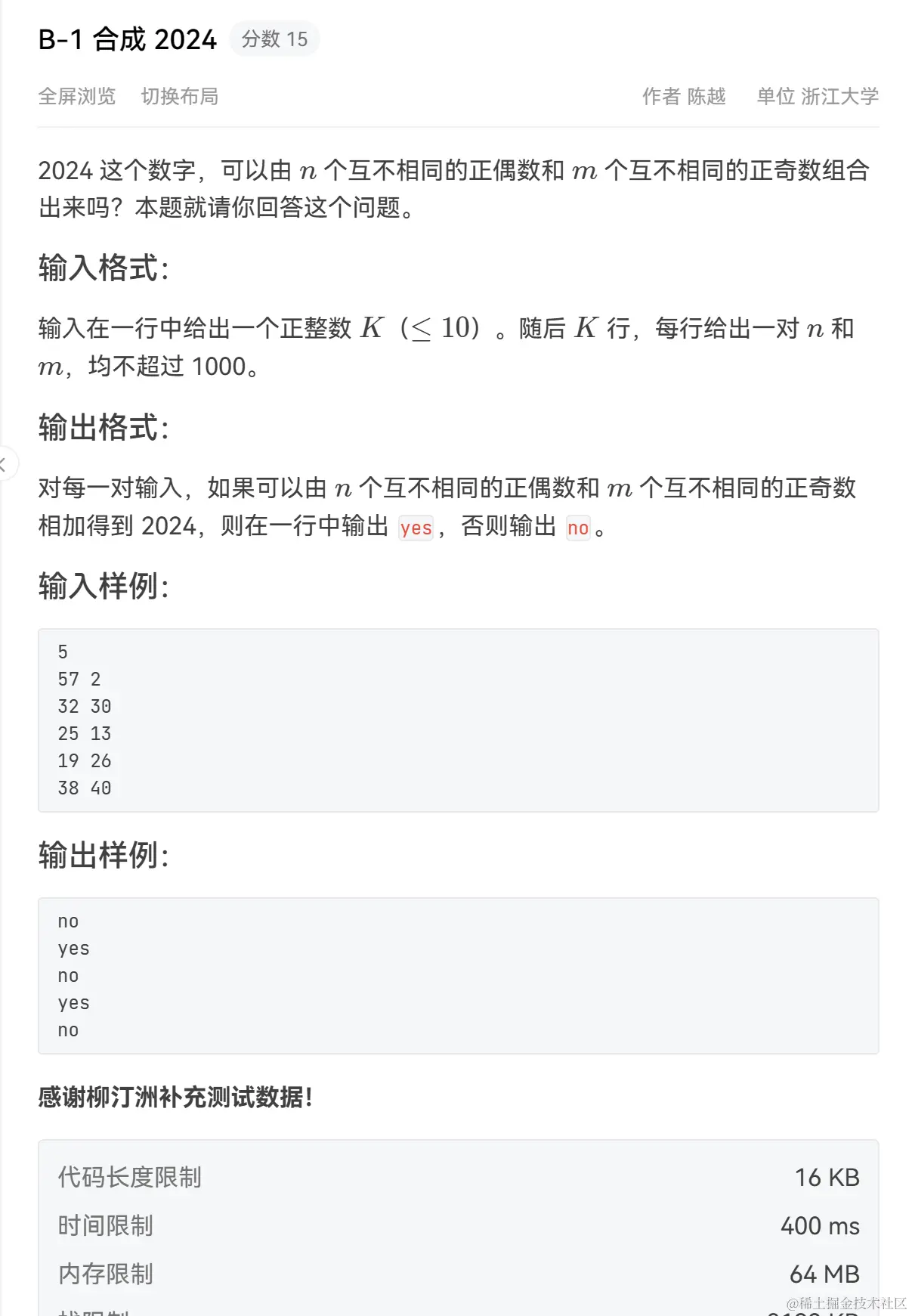This screenshot has height=1316, width=912.
Task: Open fullscreen view via 全屏浏览
Action: coord(77,96)
